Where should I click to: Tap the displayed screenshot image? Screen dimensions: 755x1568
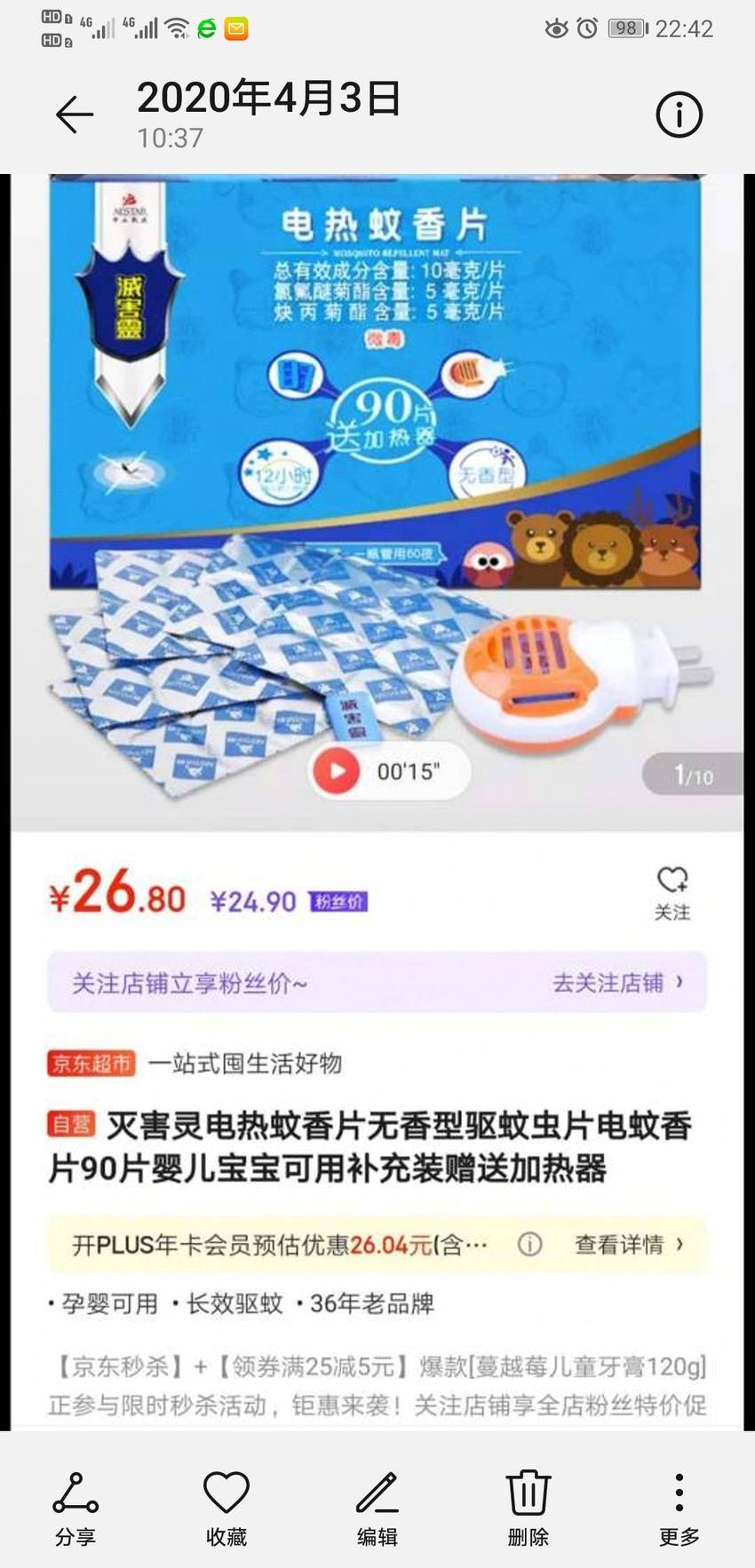[x=377, y=802]
